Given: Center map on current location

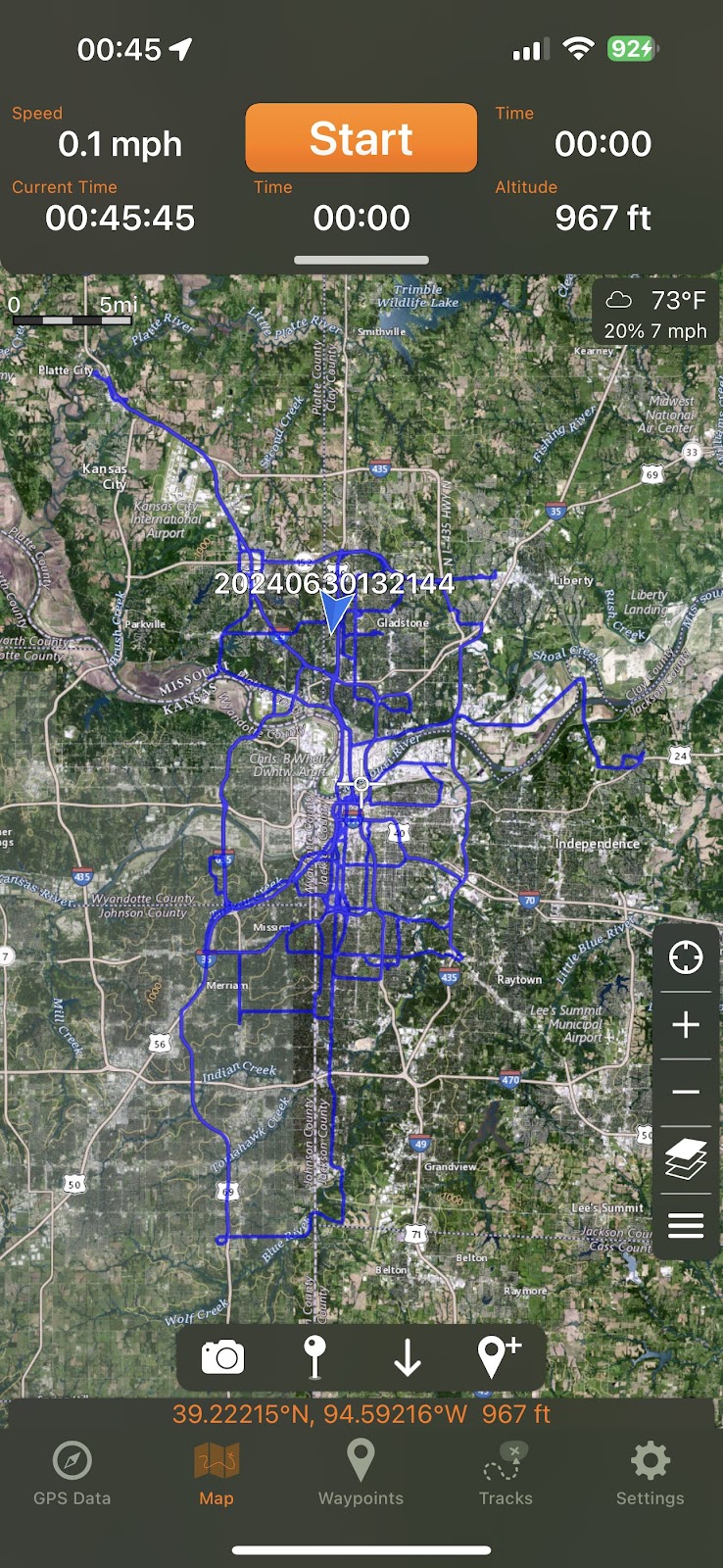Looking at the screenshot, I should point(686,956).
